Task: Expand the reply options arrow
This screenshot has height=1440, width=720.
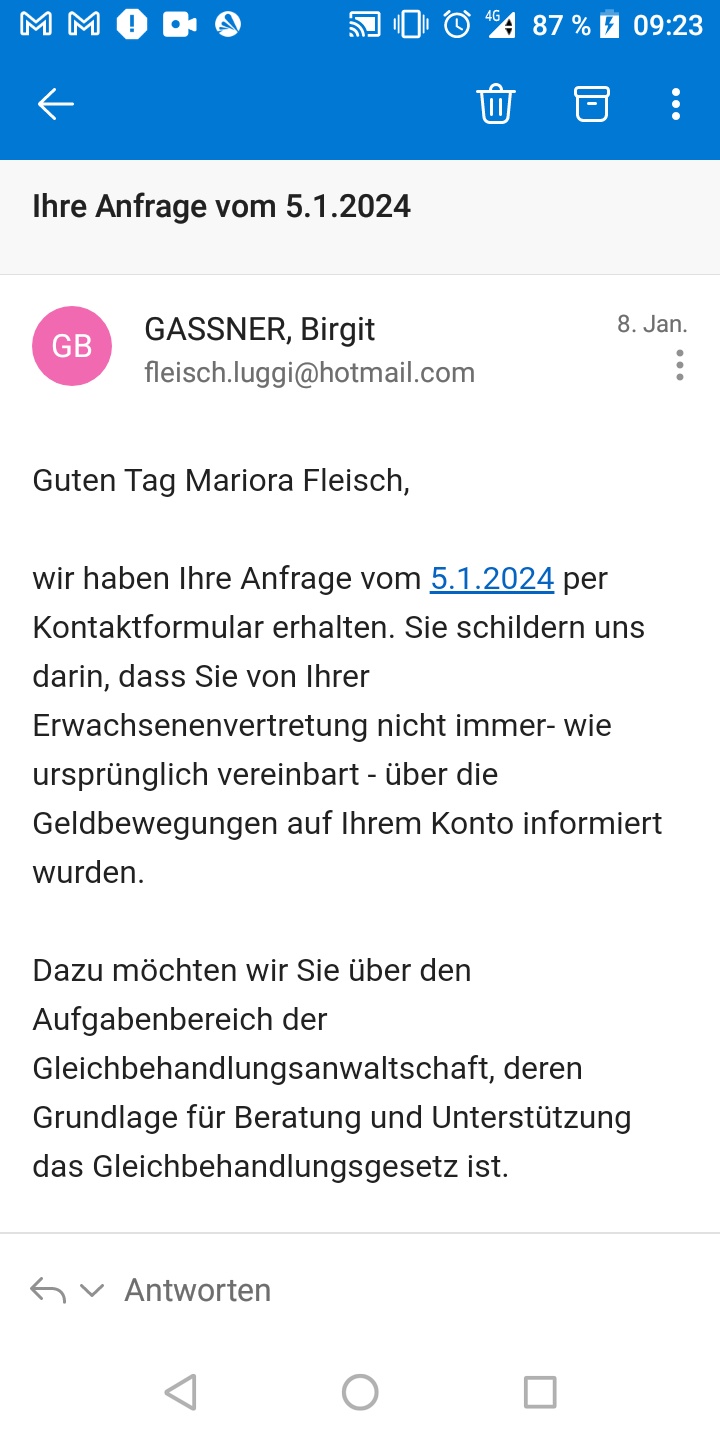Action: (x=92, y=1290)
